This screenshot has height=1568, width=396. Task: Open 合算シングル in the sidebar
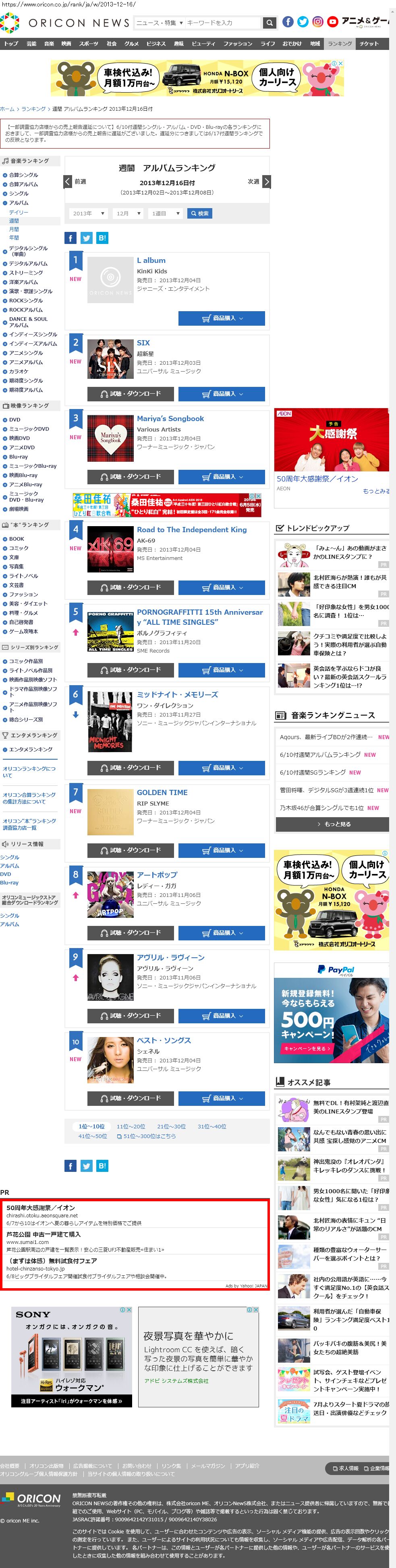pyautogui.click(x=23, y=175)
